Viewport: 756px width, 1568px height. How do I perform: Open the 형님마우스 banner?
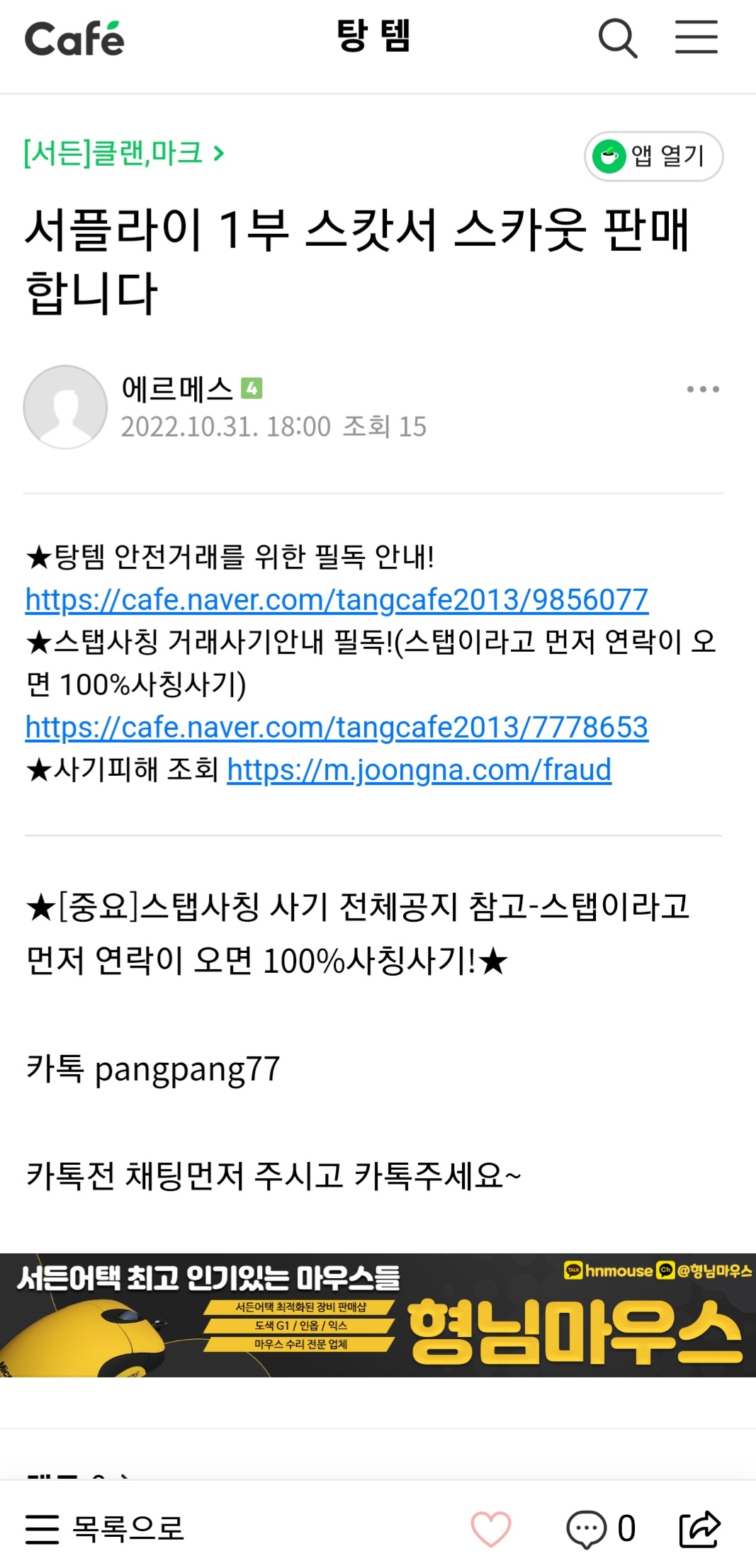(378, 1314)
